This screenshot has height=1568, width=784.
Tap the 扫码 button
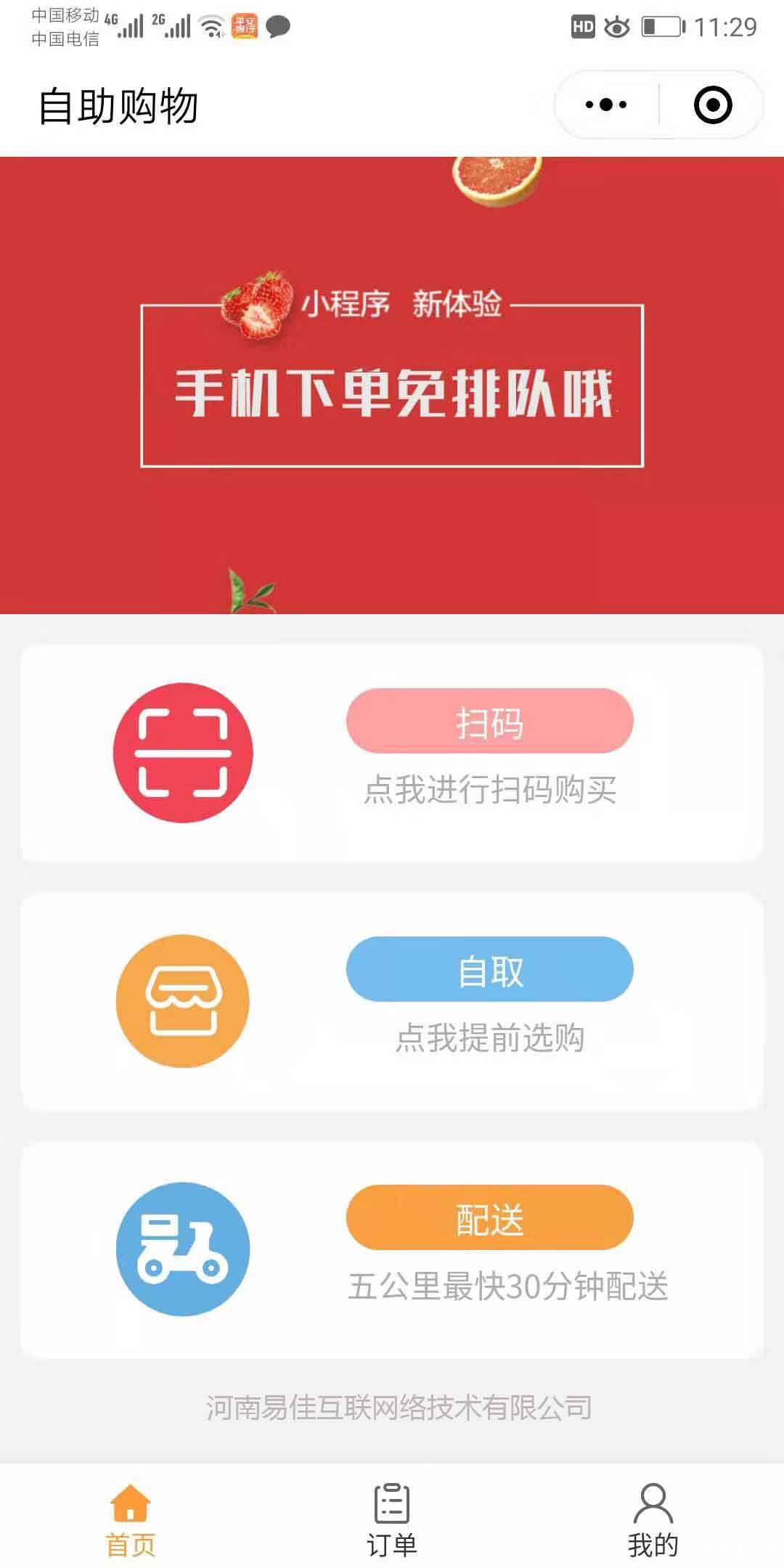pos(490,721)
